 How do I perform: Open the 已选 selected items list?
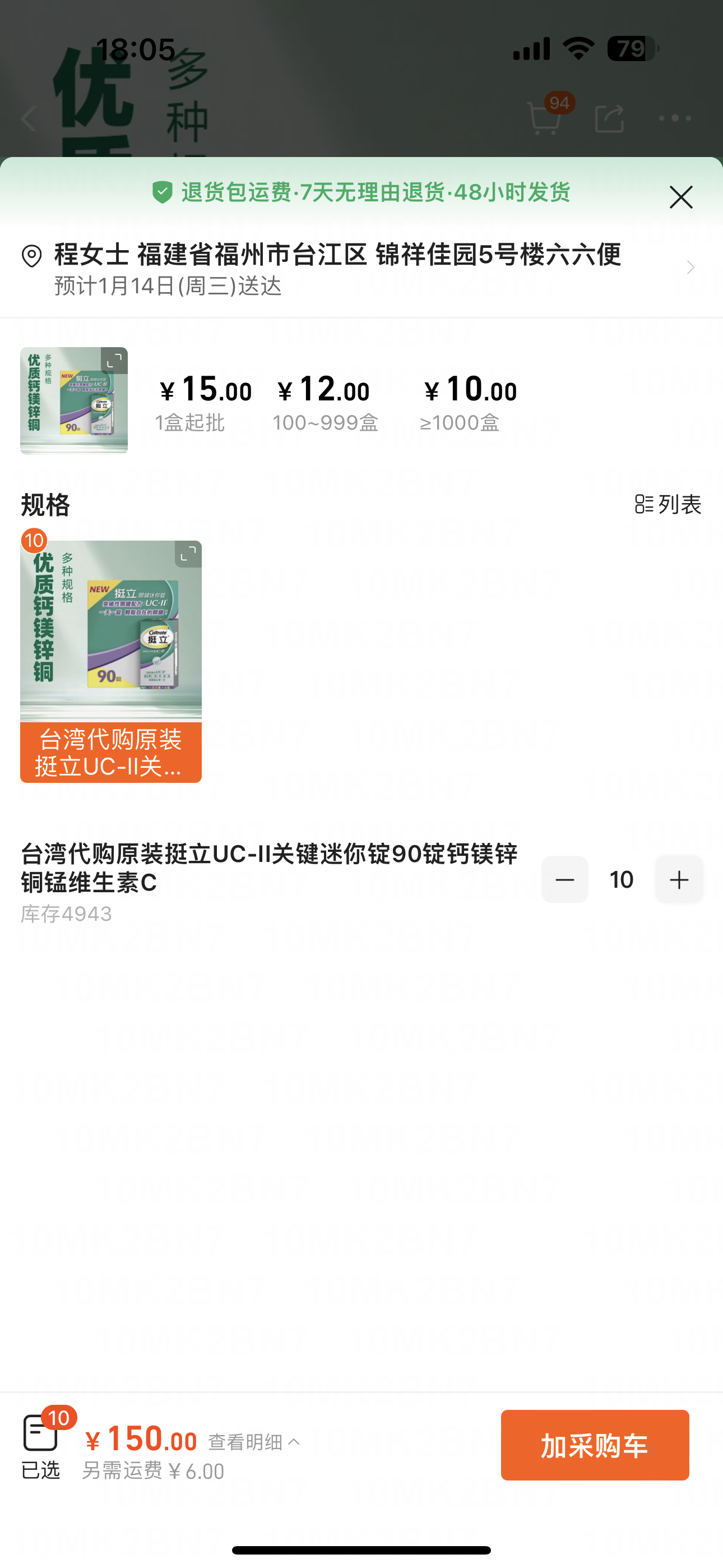pyautogui.click(x=41, y=1446)
